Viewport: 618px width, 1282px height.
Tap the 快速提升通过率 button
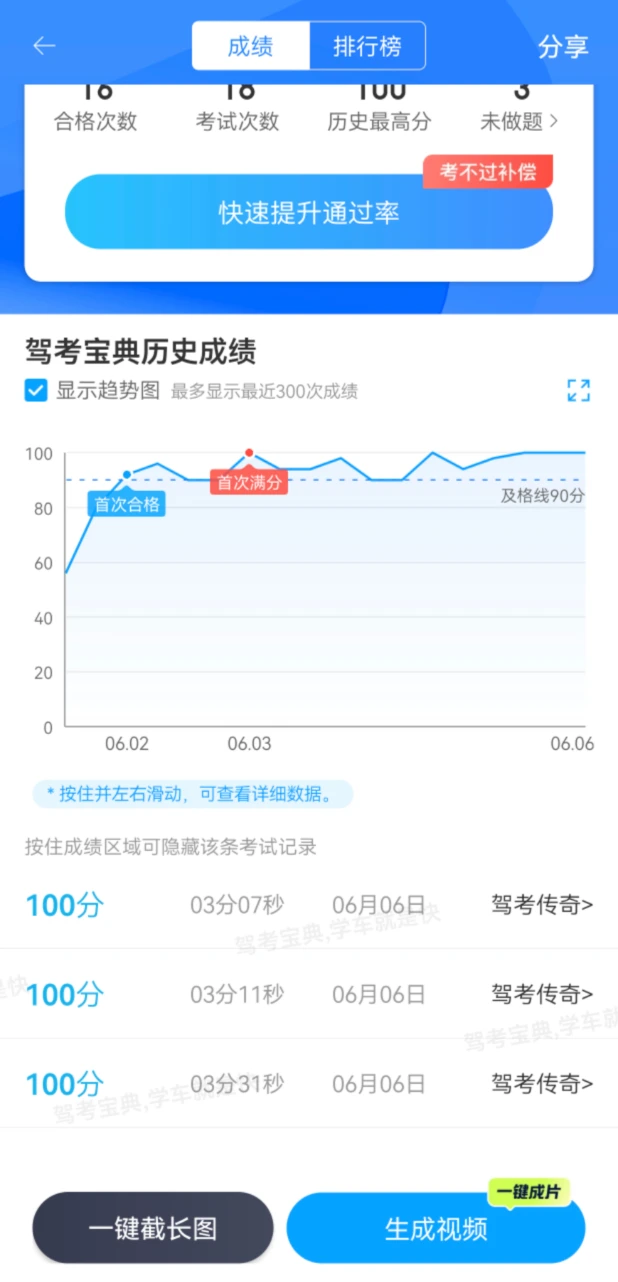(x=309, y=212)
